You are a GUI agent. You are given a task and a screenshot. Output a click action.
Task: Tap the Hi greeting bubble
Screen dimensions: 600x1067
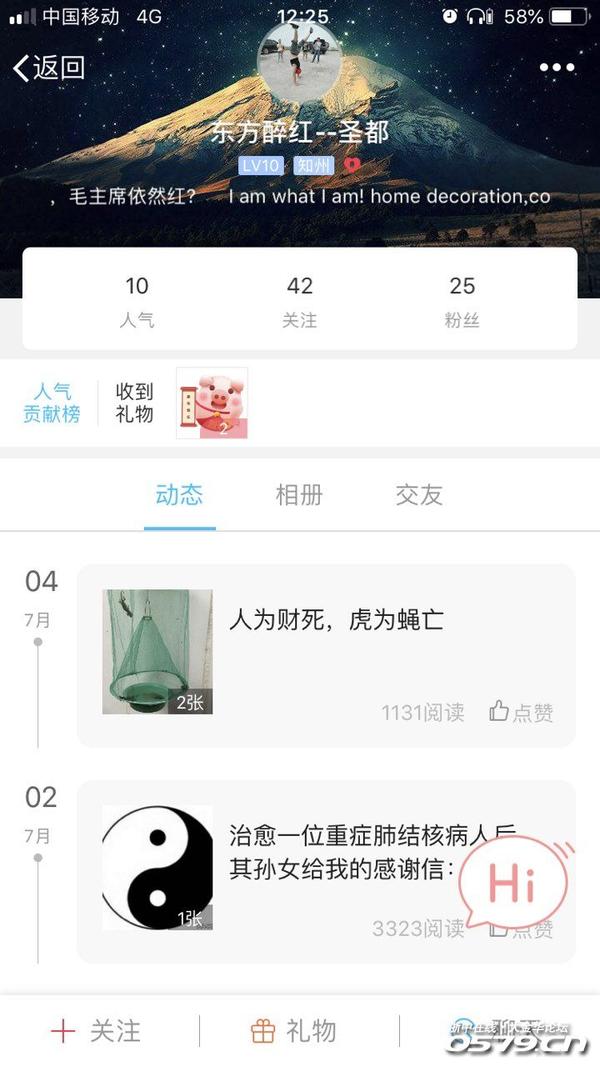(x=513, y=885)
